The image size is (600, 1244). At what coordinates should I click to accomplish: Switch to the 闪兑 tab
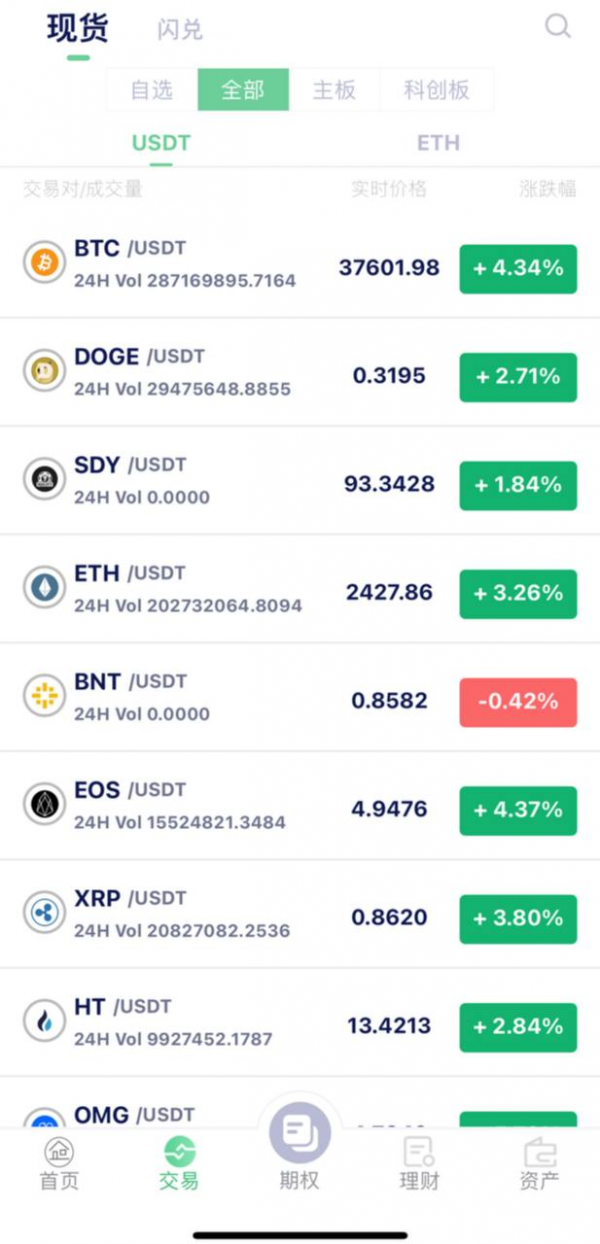click(x=180, y=30)
